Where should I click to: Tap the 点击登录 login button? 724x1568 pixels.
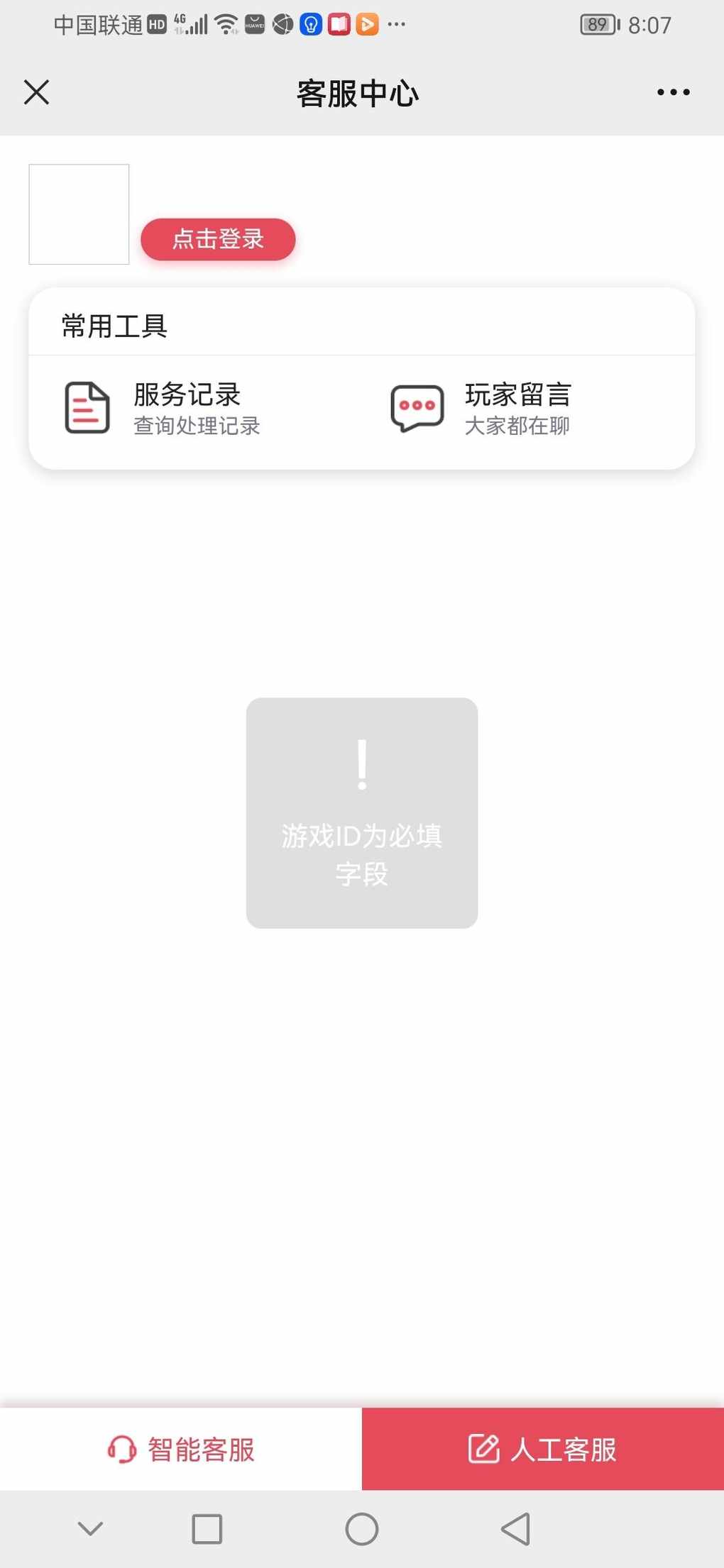pyautogui.click(x=218, y=239)
